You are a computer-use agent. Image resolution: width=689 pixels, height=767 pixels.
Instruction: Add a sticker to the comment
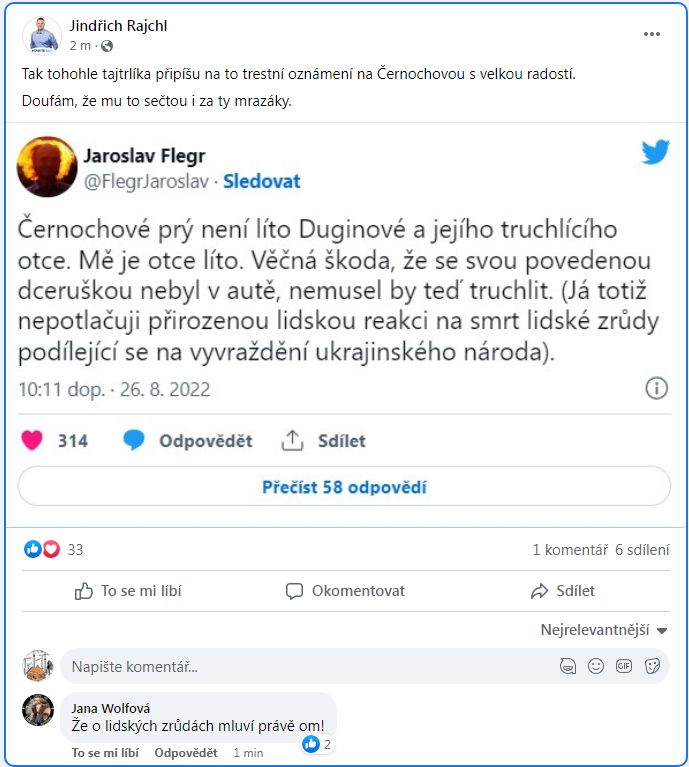[652, 666]
